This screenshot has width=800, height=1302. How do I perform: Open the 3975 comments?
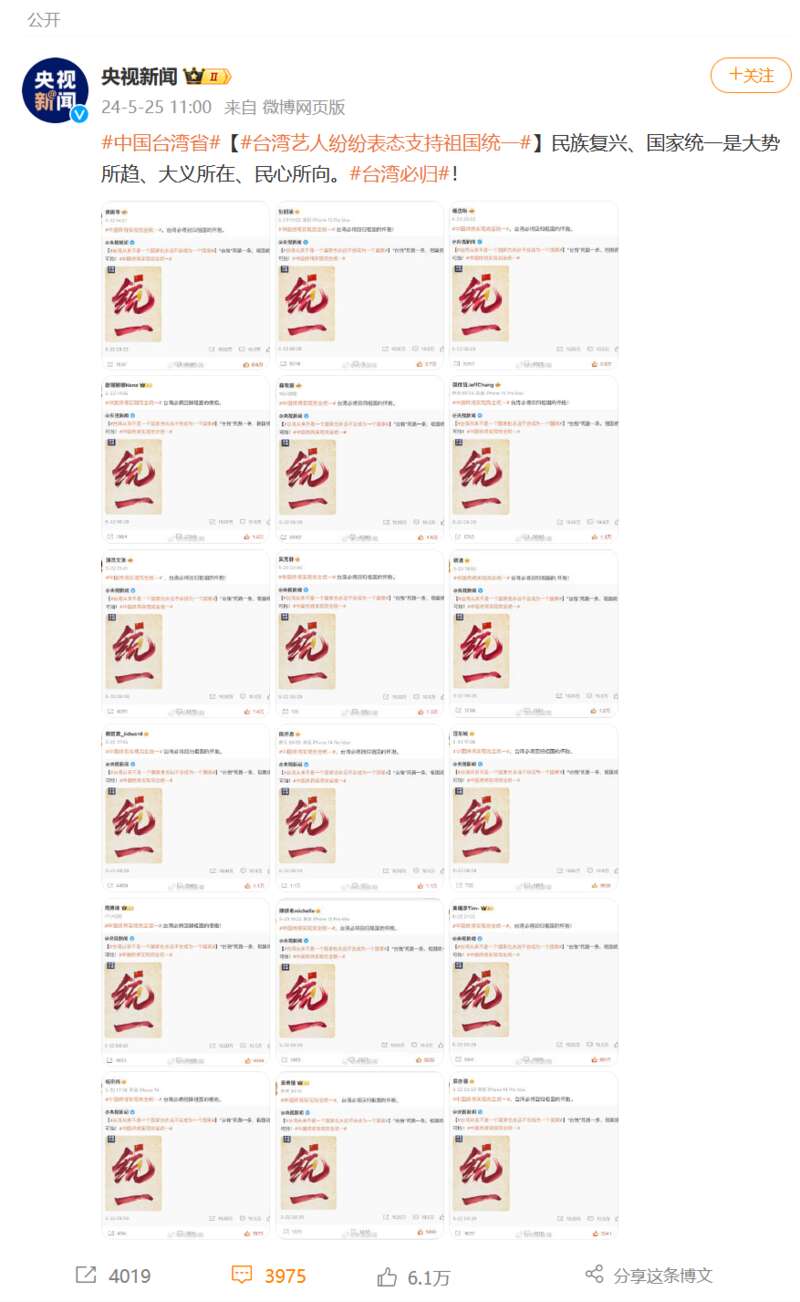pyautogui.click(x=269, y=1275)
